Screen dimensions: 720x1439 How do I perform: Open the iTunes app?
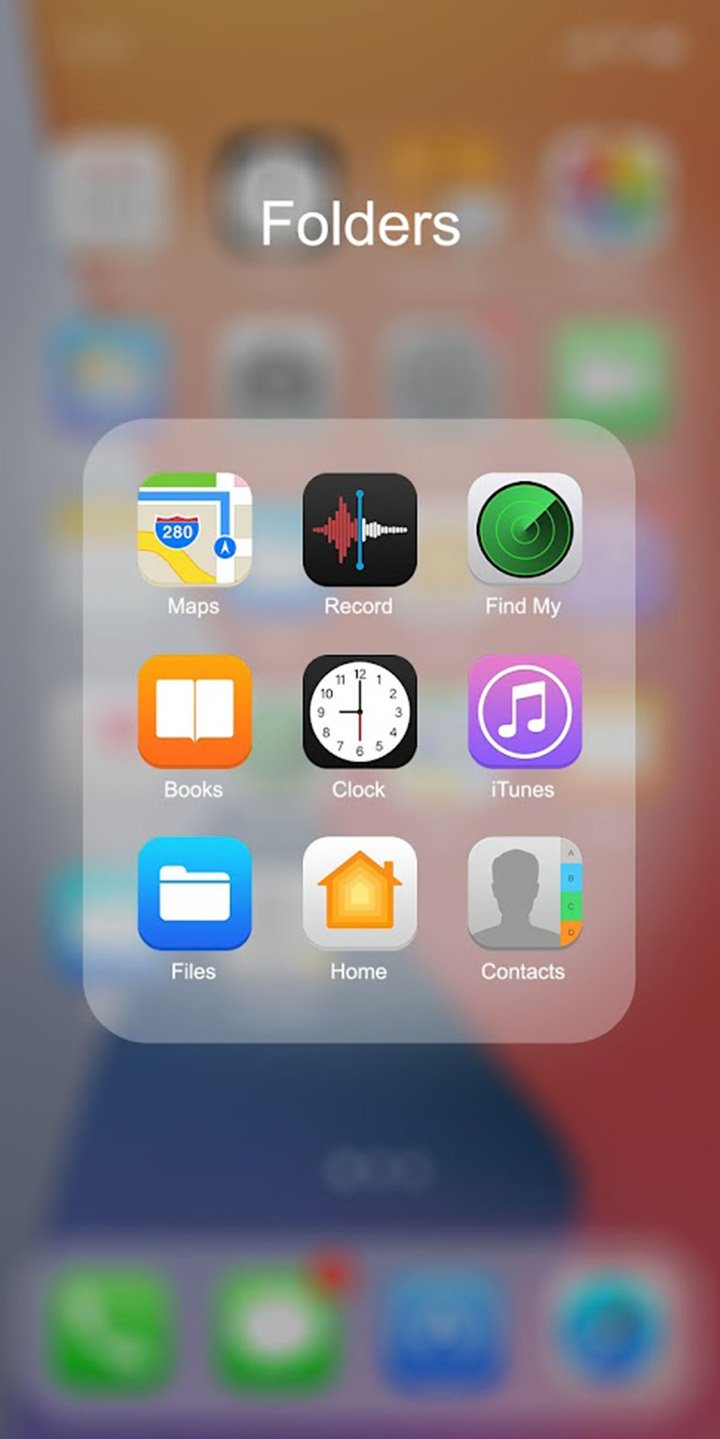(x=524, y=711)
